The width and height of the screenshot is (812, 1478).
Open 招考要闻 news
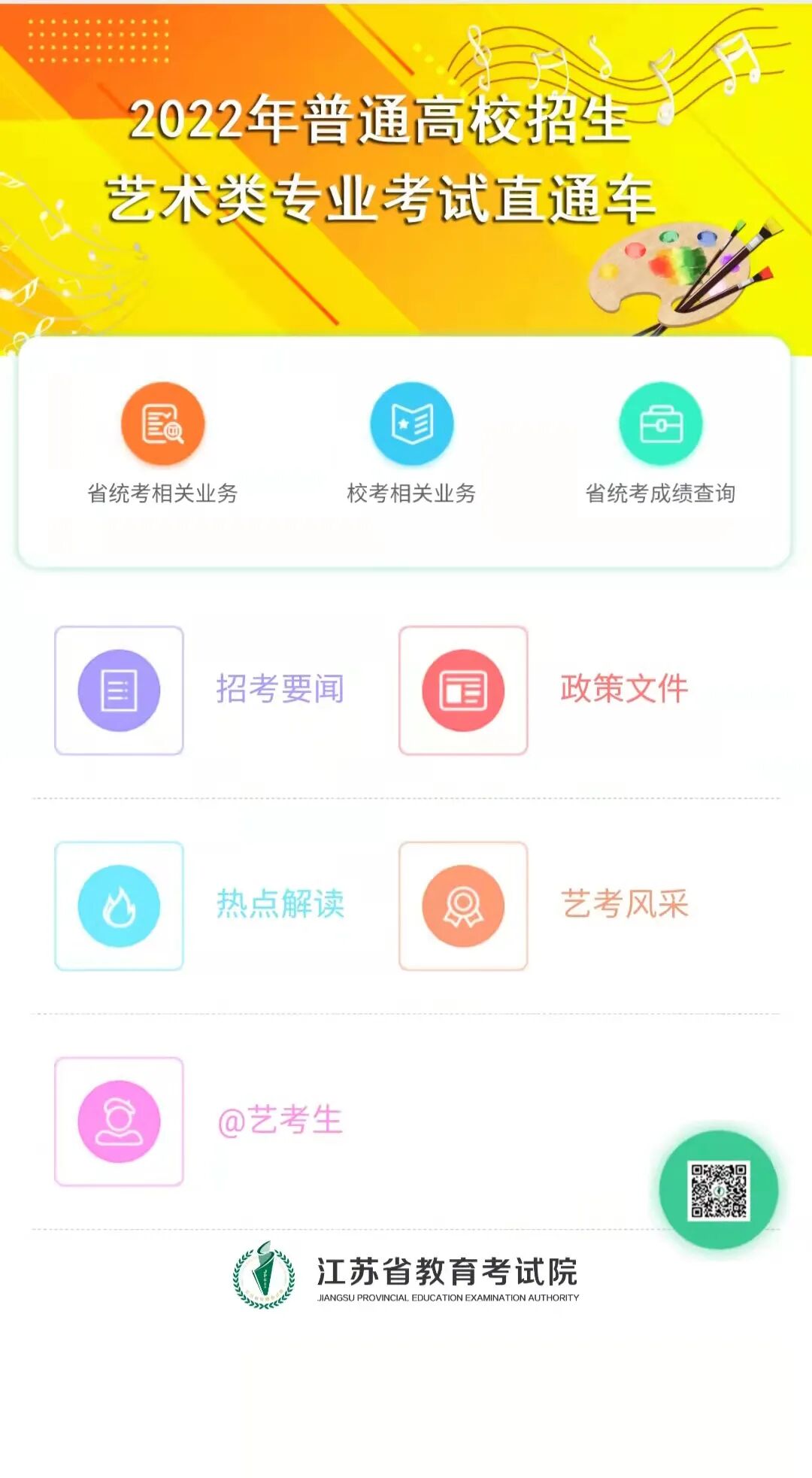pos(200,690)
